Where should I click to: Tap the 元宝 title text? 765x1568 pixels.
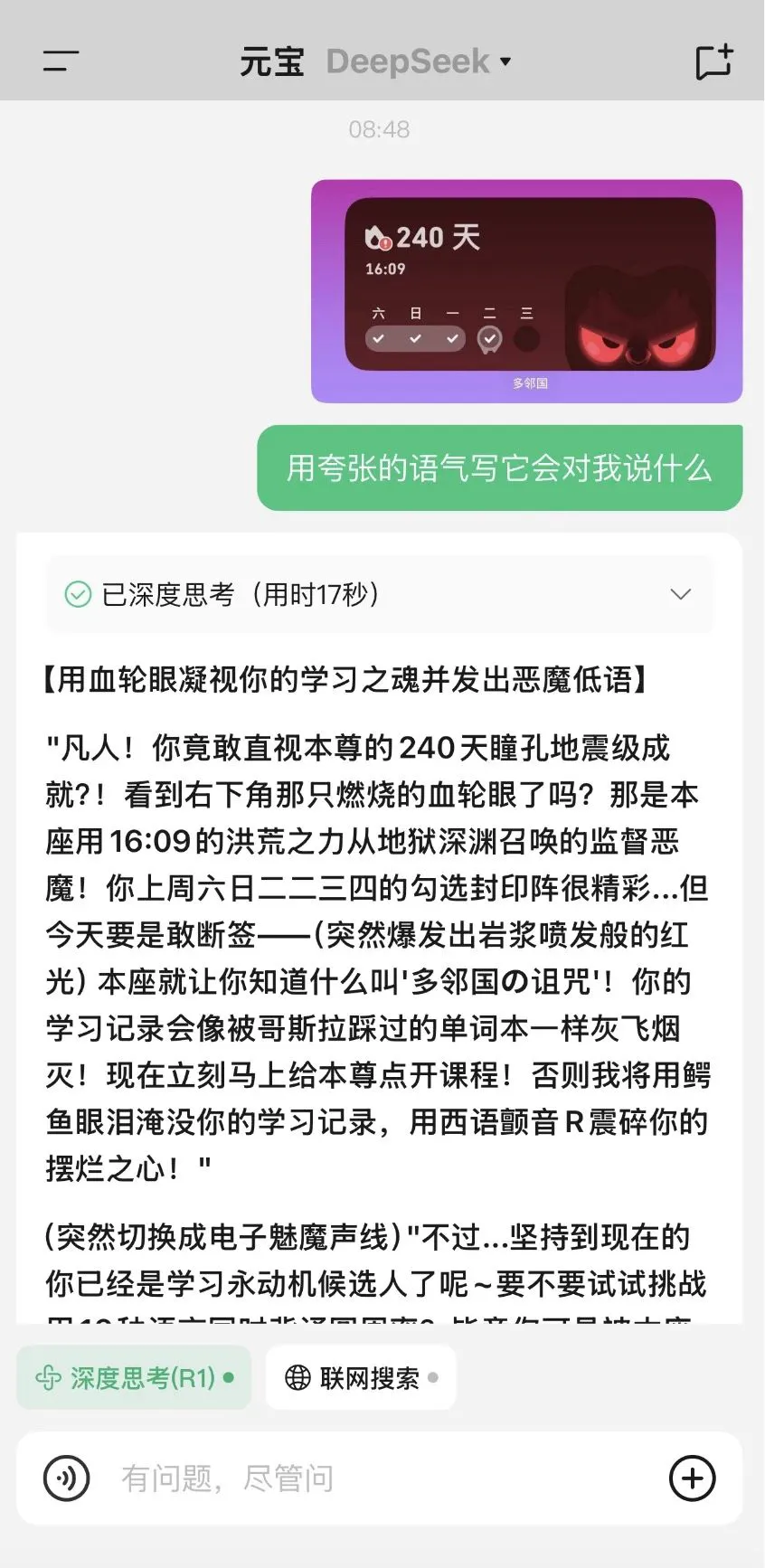tap(271, 61)
